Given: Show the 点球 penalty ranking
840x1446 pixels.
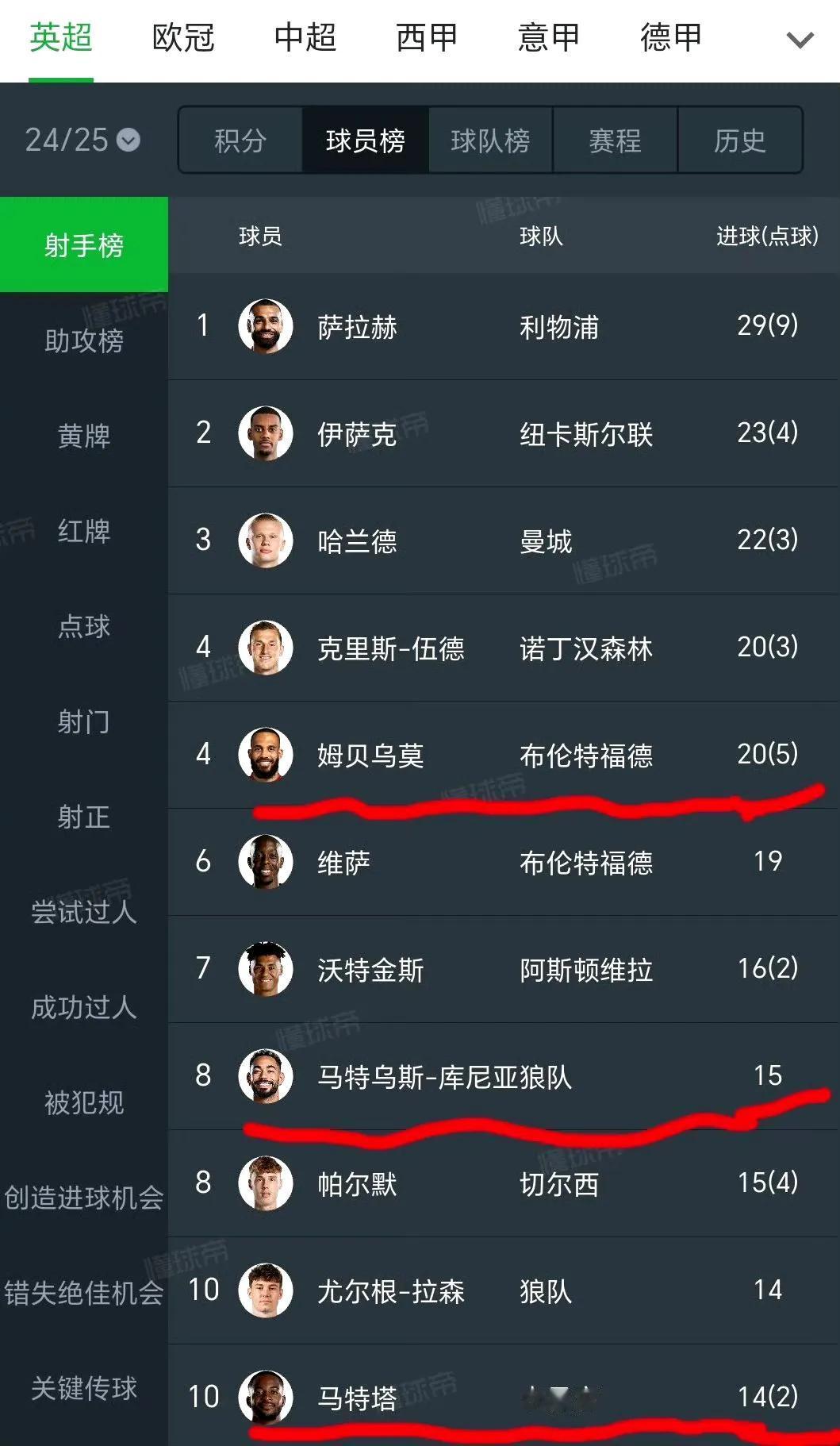Looking at the screenshot, I should 84,626.
